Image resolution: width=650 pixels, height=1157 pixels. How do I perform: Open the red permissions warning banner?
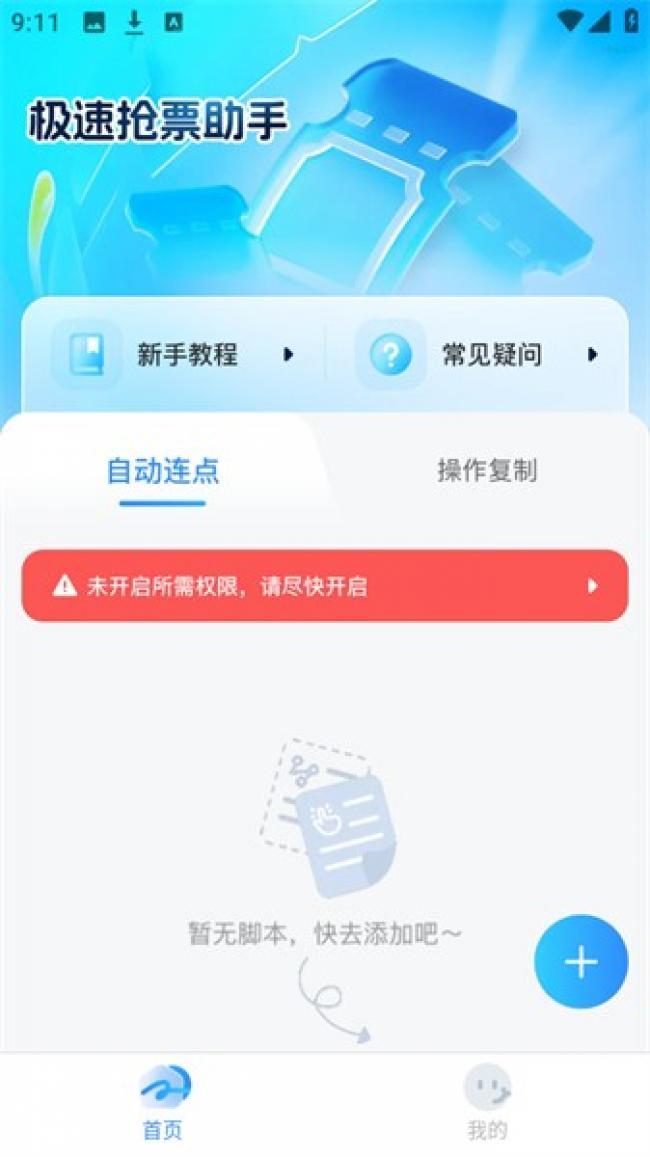(325, 586)
